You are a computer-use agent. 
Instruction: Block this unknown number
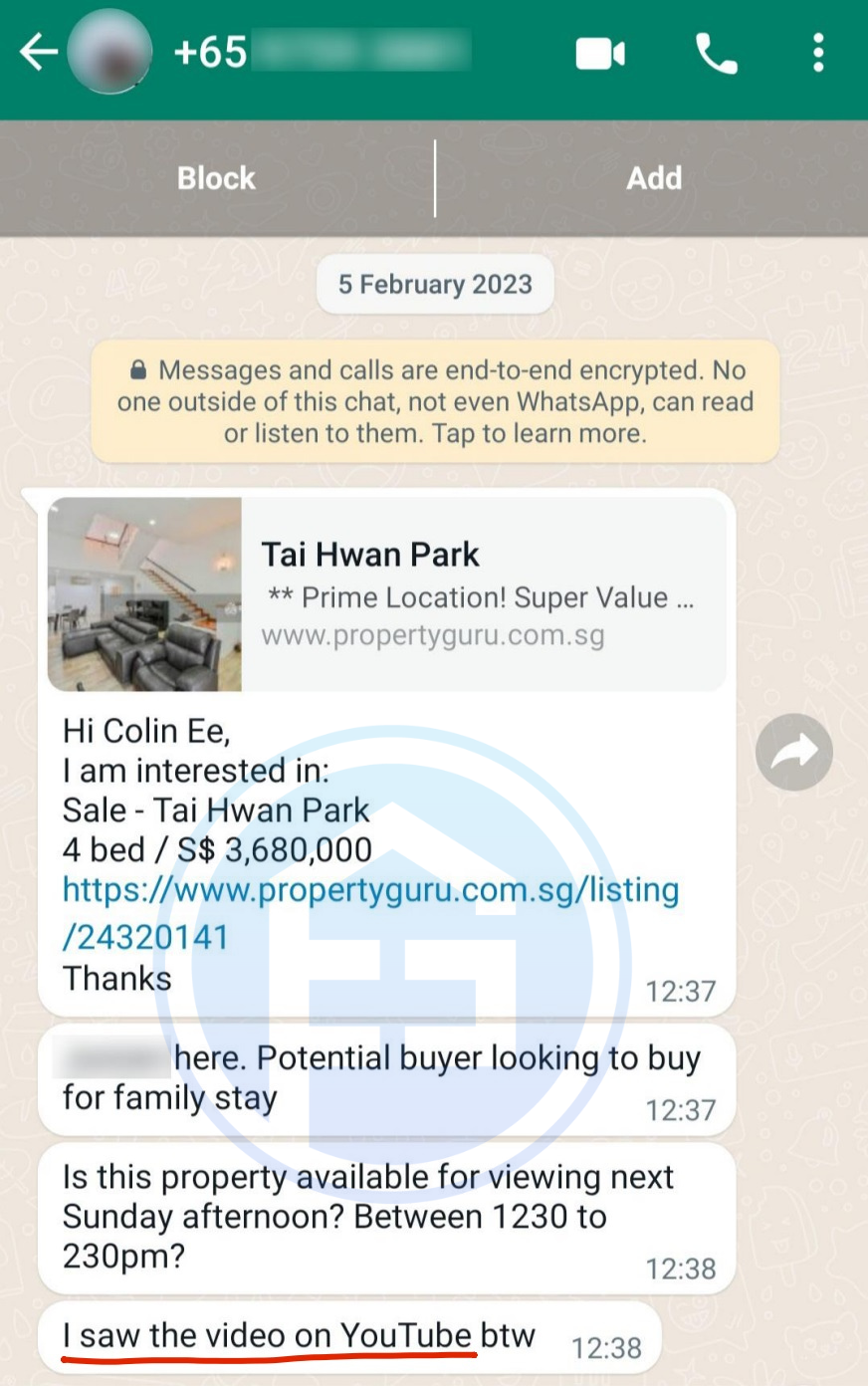(x=216, y=178)
